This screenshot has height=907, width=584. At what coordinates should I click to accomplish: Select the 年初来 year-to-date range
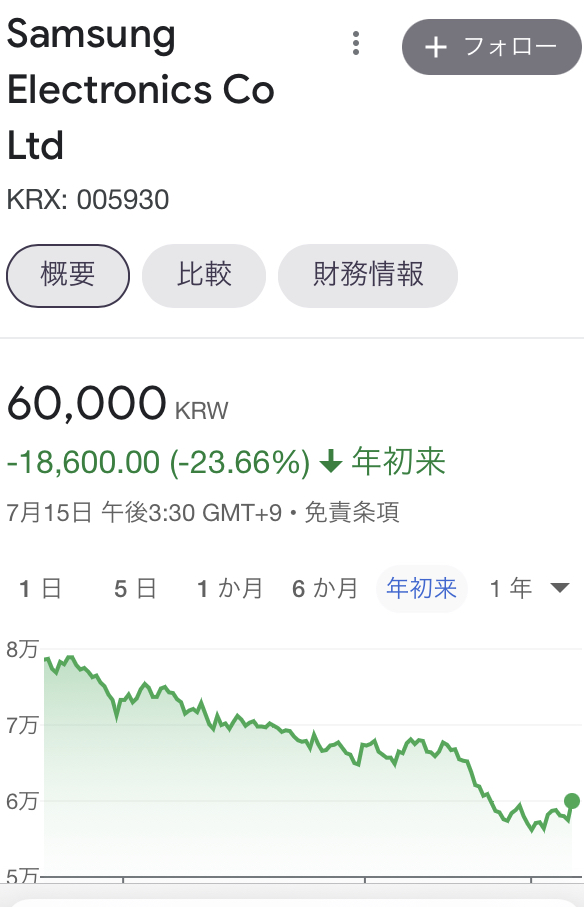tap(422, 589)
